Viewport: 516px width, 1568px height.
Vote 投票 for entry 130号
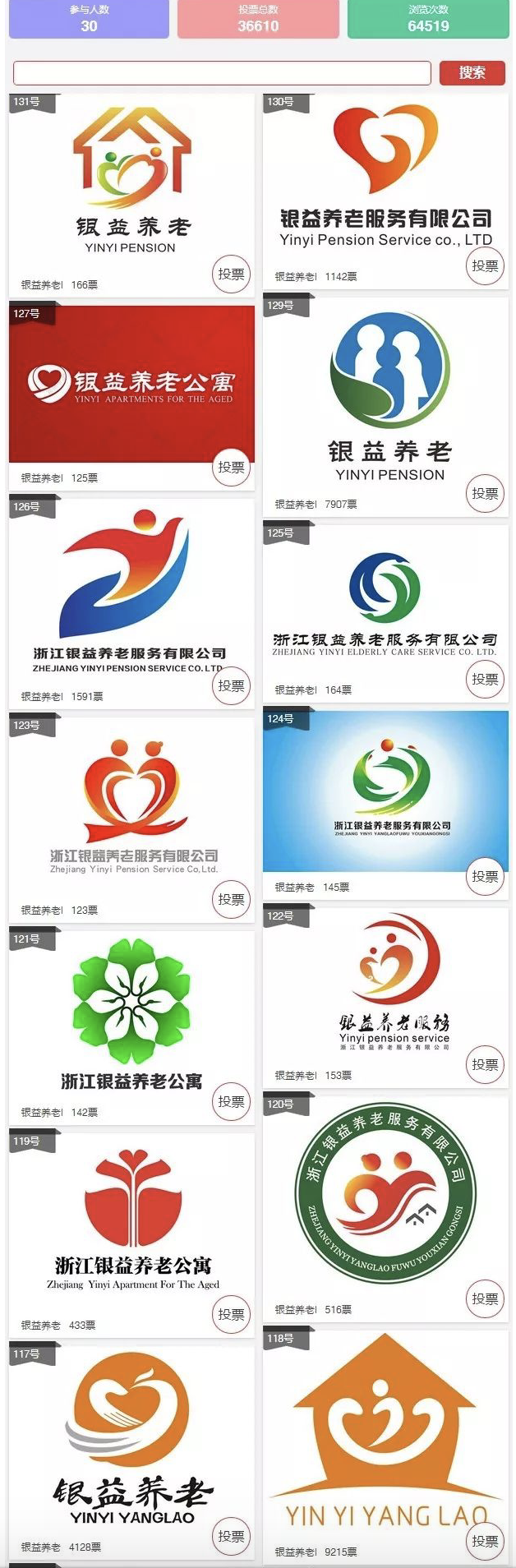click(x=485, y=266)
